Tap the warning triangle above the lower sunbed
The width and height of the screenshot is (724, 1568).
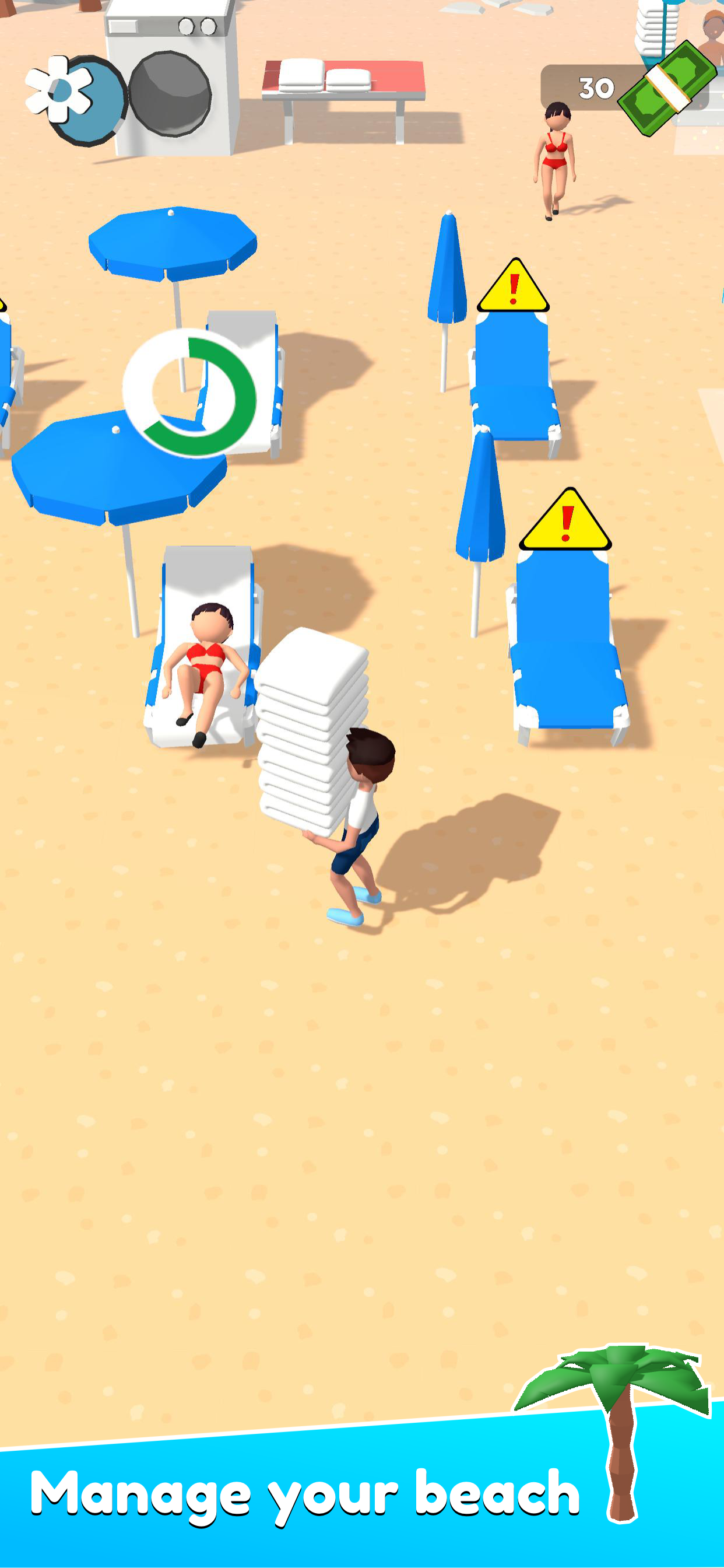tap(566, 520)
